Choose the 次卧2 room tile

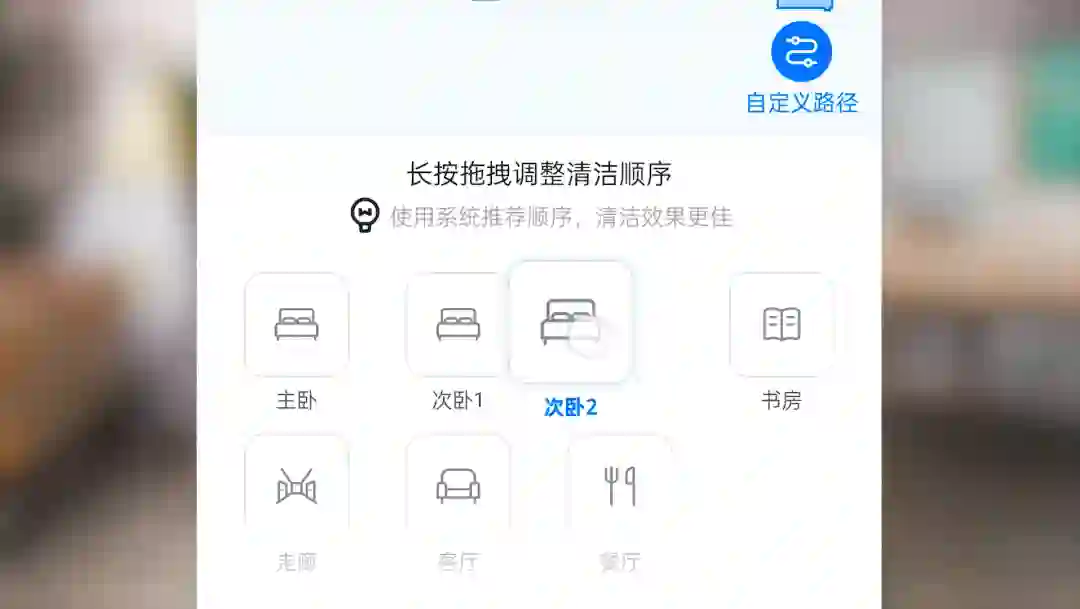click(570, 322)
